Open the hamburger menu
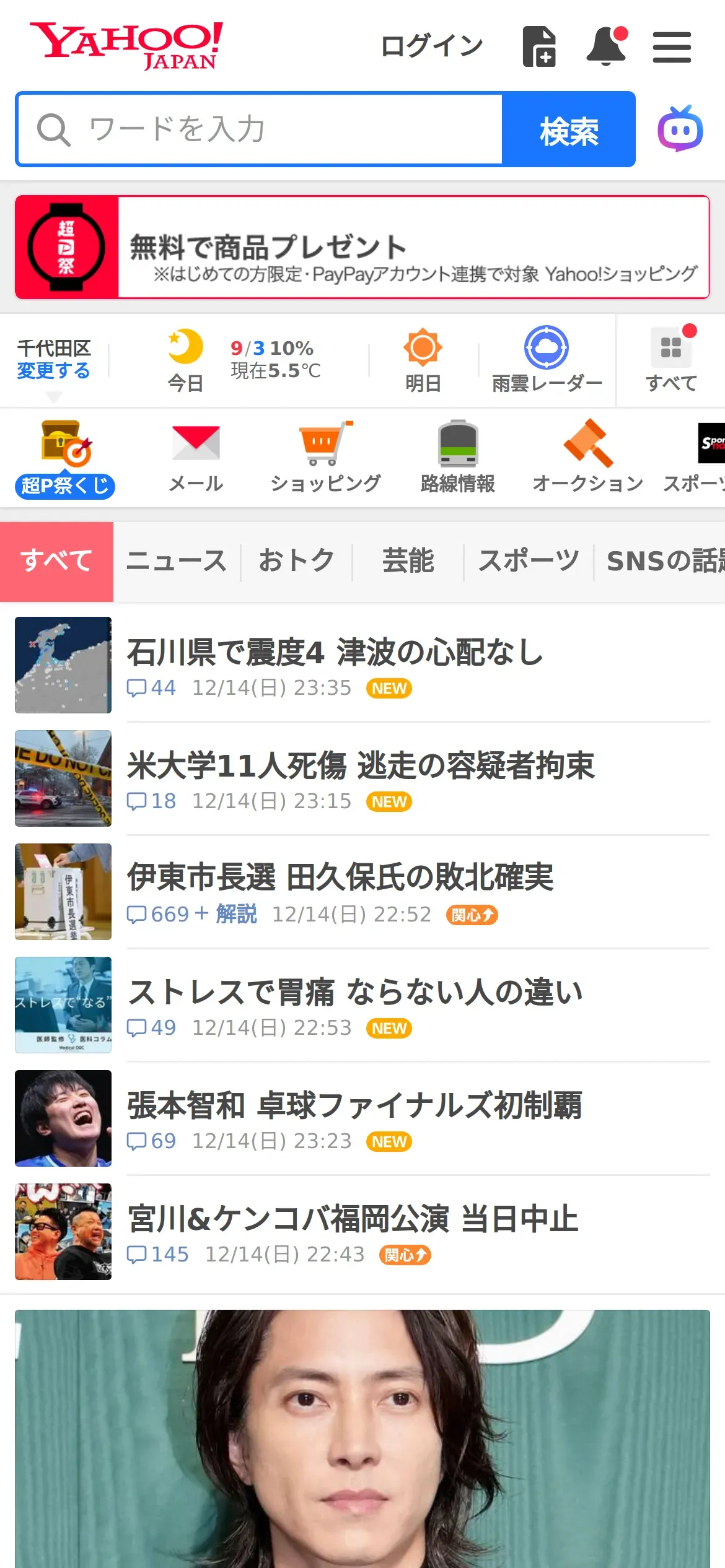Screen dimensions: 725x1568 point(672,48)
